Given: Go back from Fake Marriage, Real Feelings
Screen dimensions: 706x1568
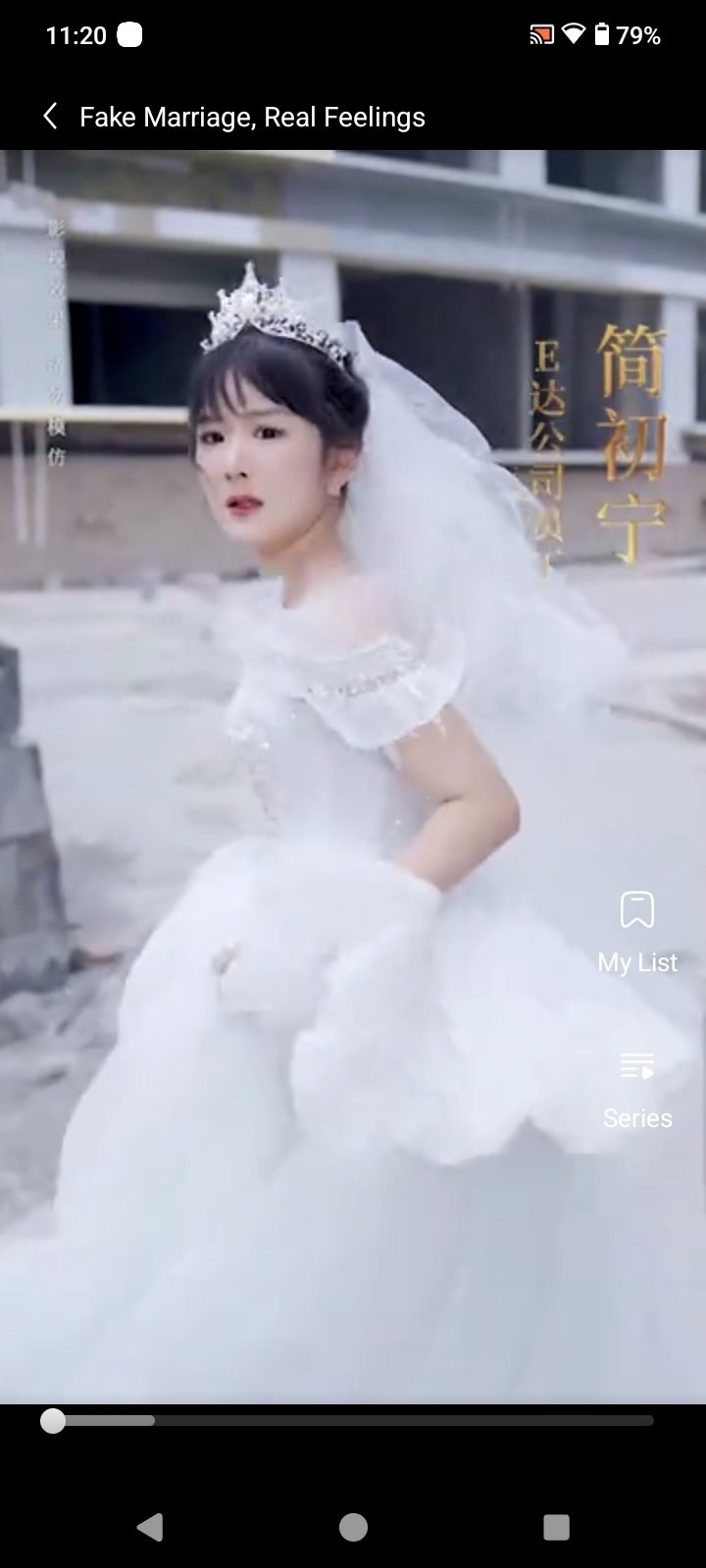Looking at the screenshot, I should pyautogui.click(x=51, y=117).
